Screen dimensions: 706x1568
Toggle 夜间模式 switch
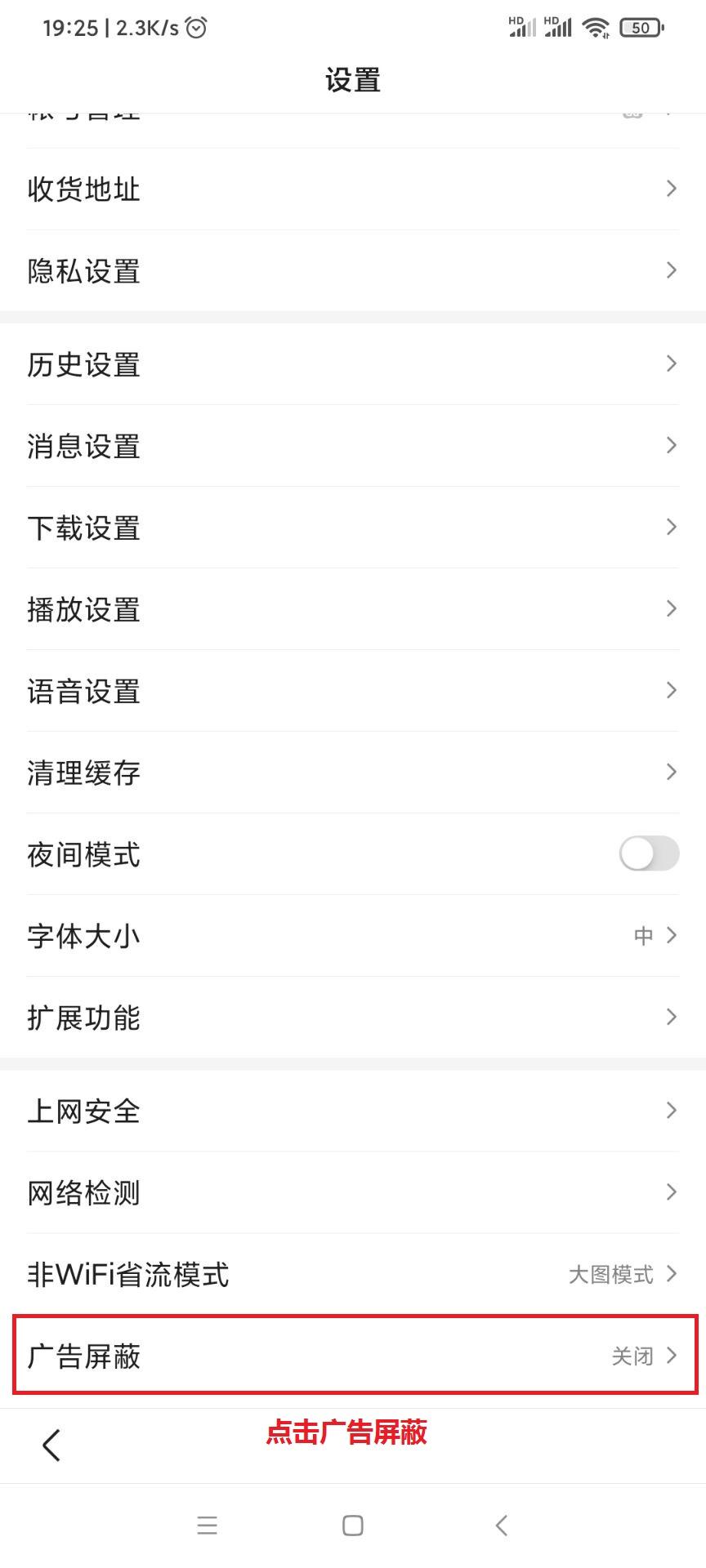(649, 854)
